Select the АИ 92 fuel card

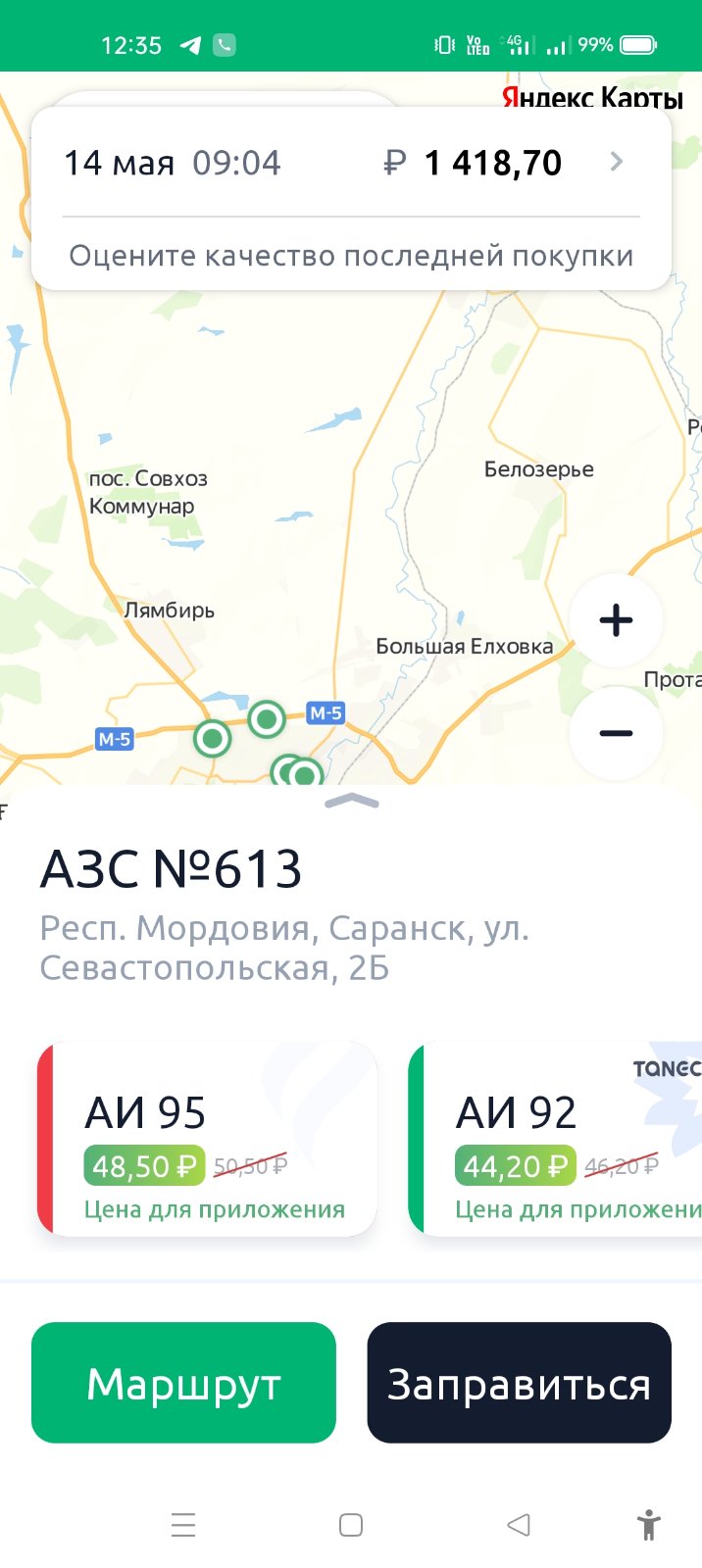click(555, 1139)
